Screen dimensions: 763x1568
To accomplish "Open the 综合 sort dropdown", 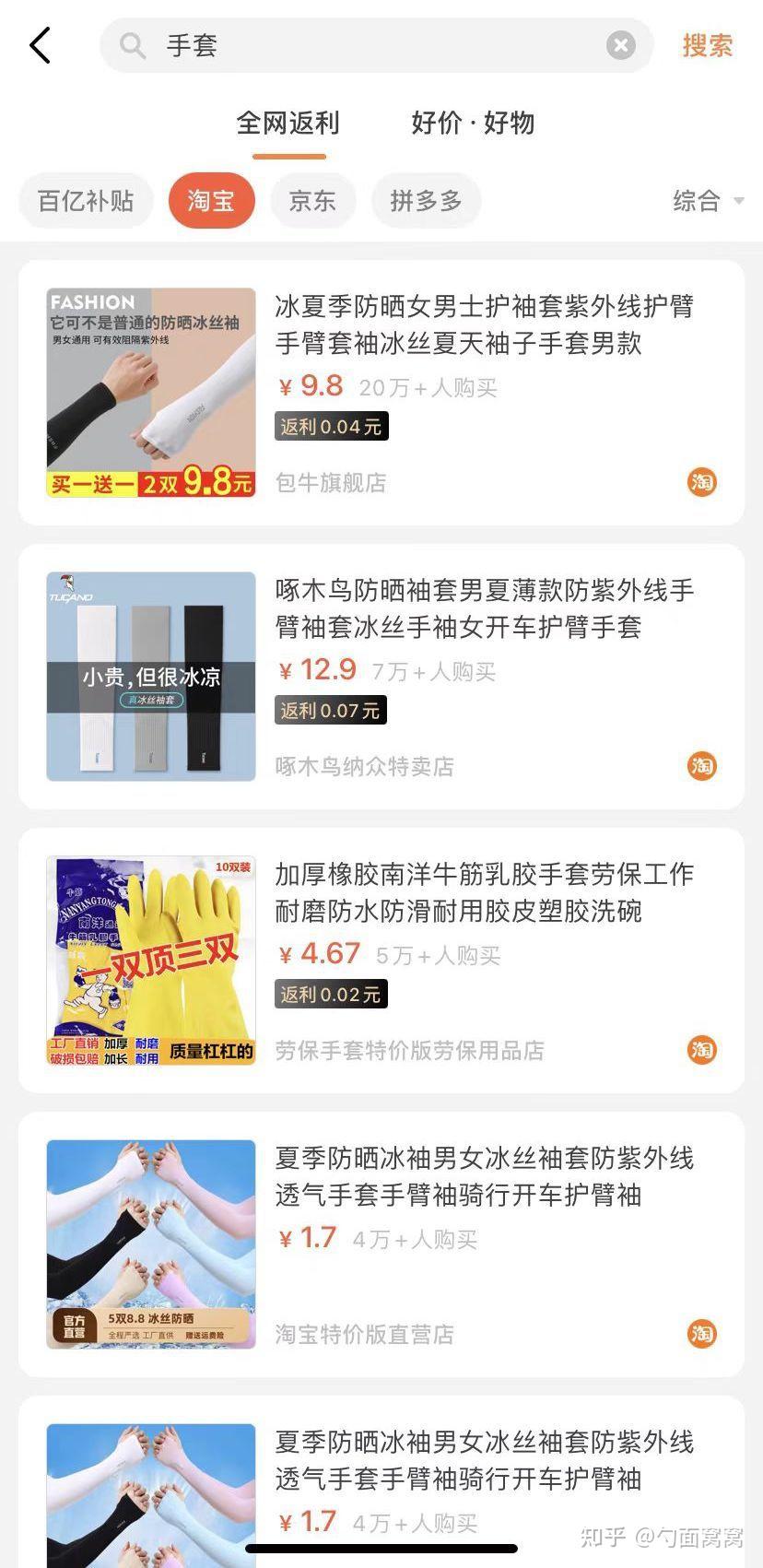I will click(698, 201).
